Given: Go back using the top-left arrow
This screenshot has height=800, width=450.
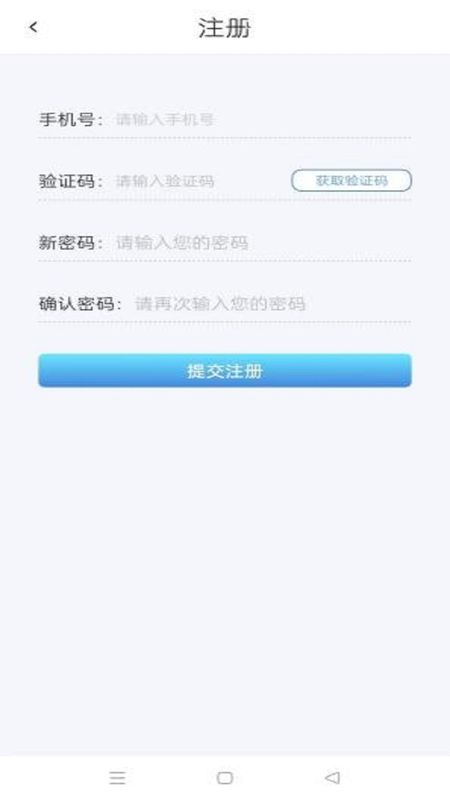Looking at the screenshot, I should (34, 27).
